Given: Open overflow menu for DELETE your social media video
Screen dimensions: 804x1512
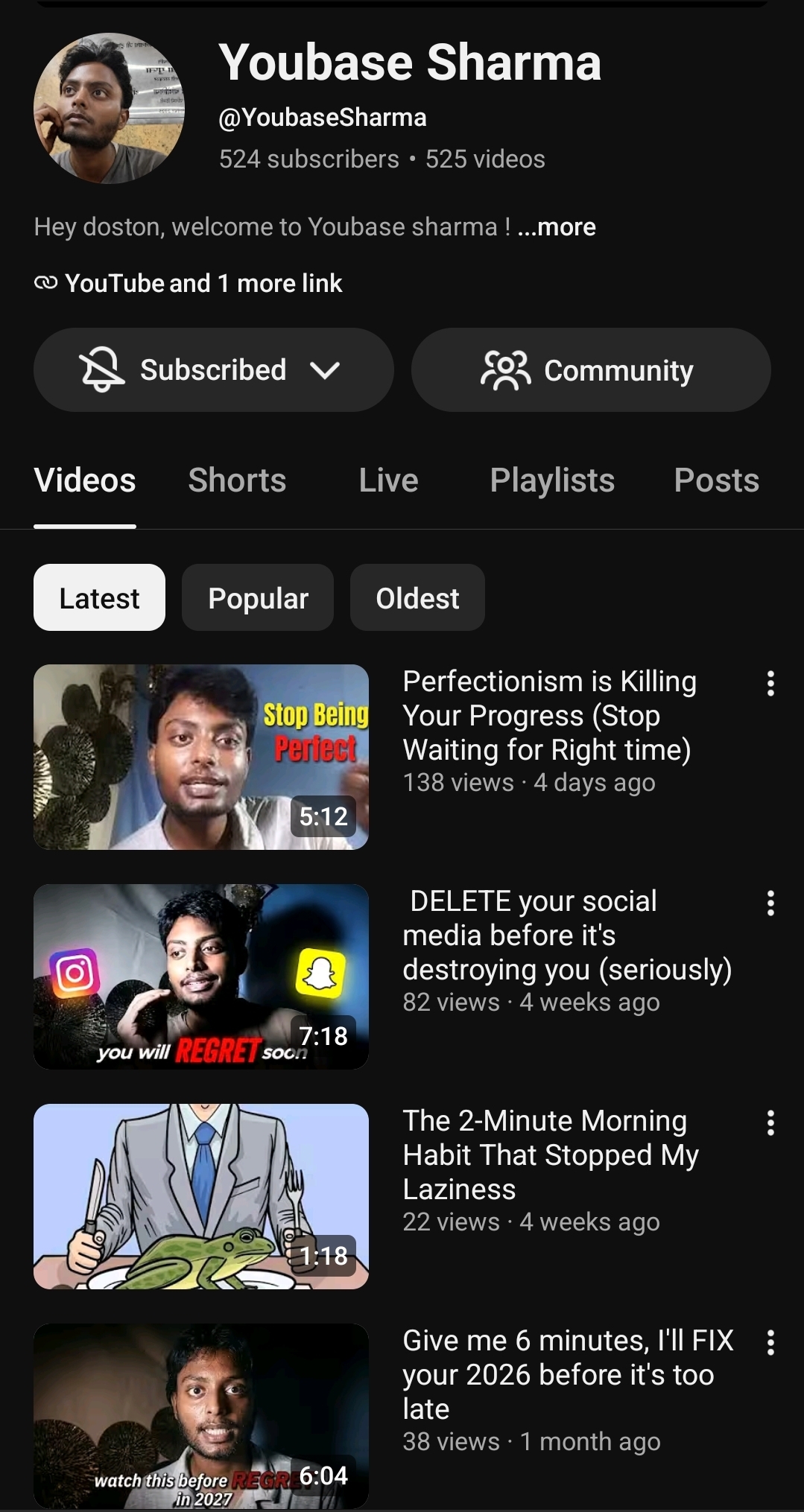Looking at the screenshot, I should [x=770, y=903].
